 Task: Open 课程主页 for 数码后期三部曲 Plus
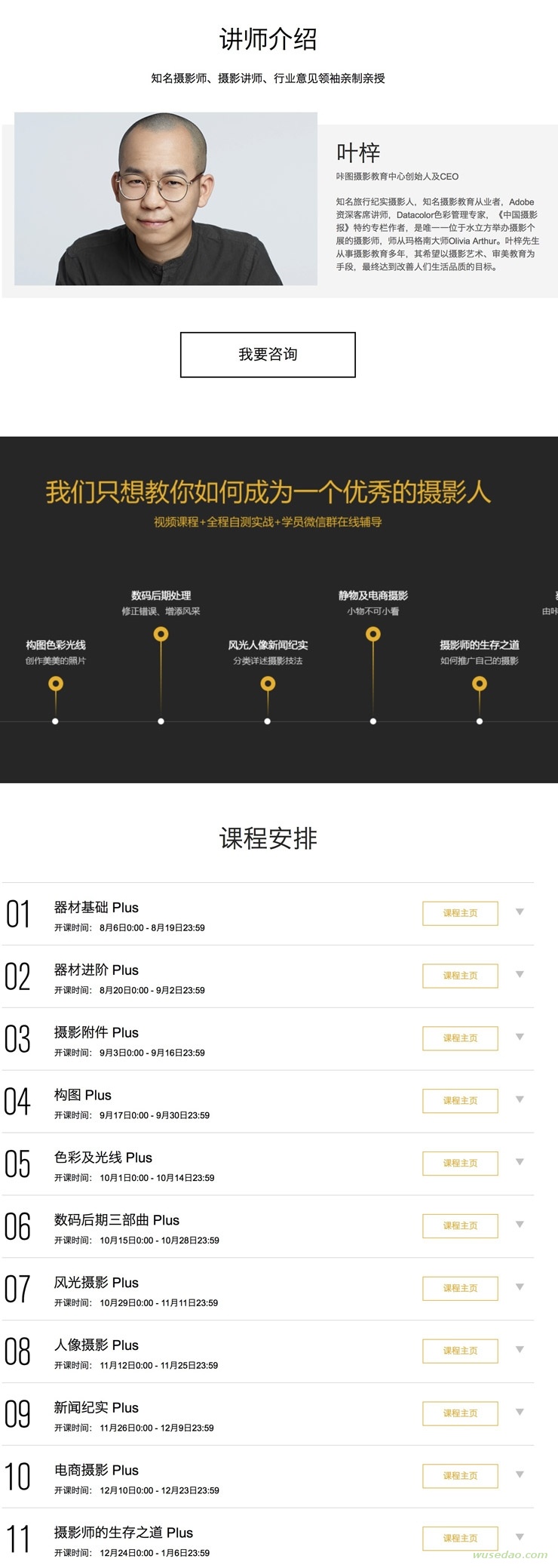click(460, 1226)
